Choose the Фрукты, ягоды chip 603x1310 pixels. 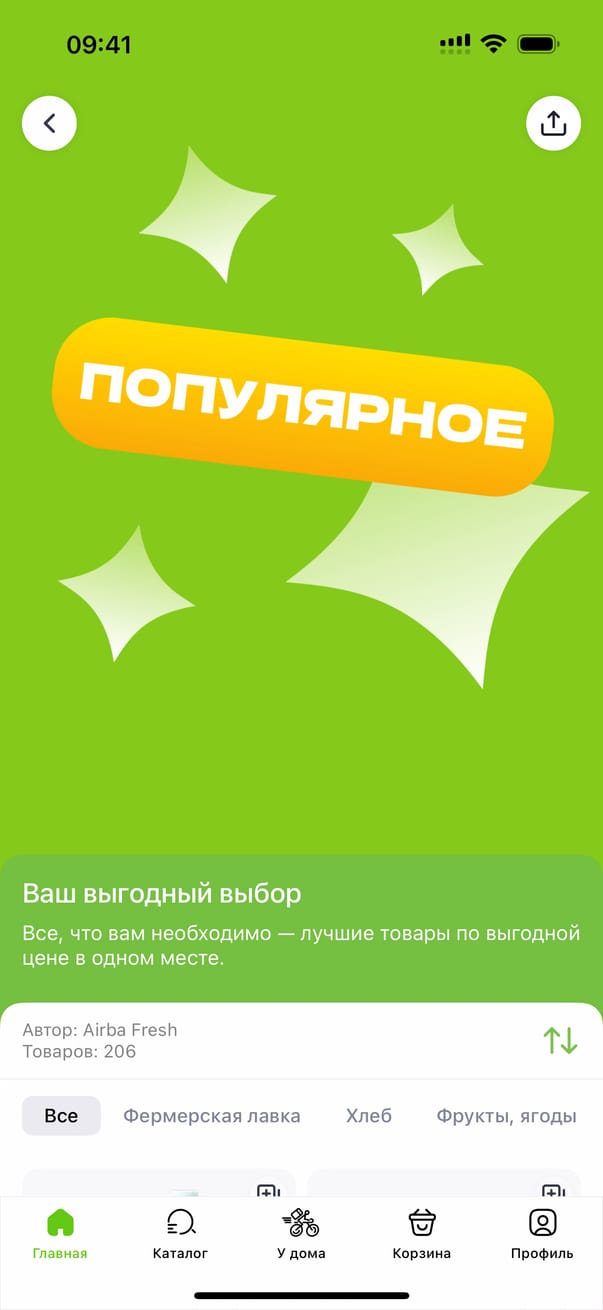pyautogui.click(x=506, y=1116)
